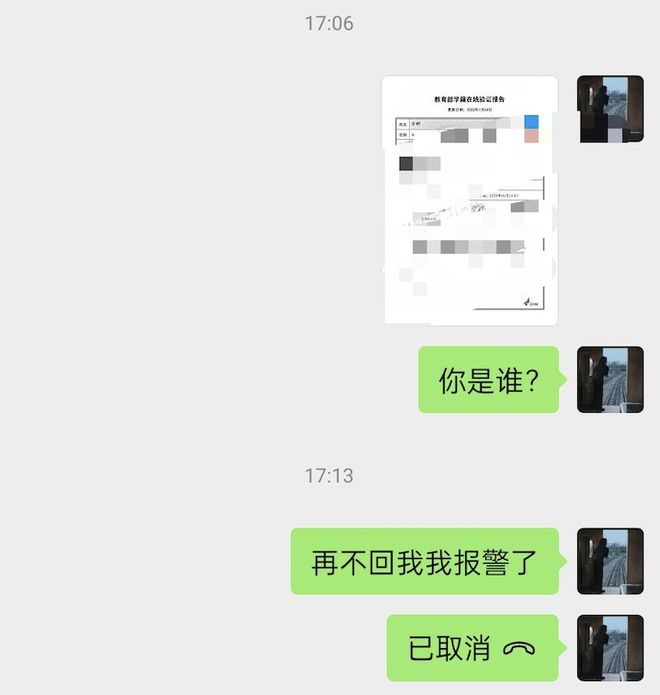The width and height of the screenshot is (660, 695).
Task: Open avatar beside the 再不回我我报警了 message
Action: (x=610, y=561)
